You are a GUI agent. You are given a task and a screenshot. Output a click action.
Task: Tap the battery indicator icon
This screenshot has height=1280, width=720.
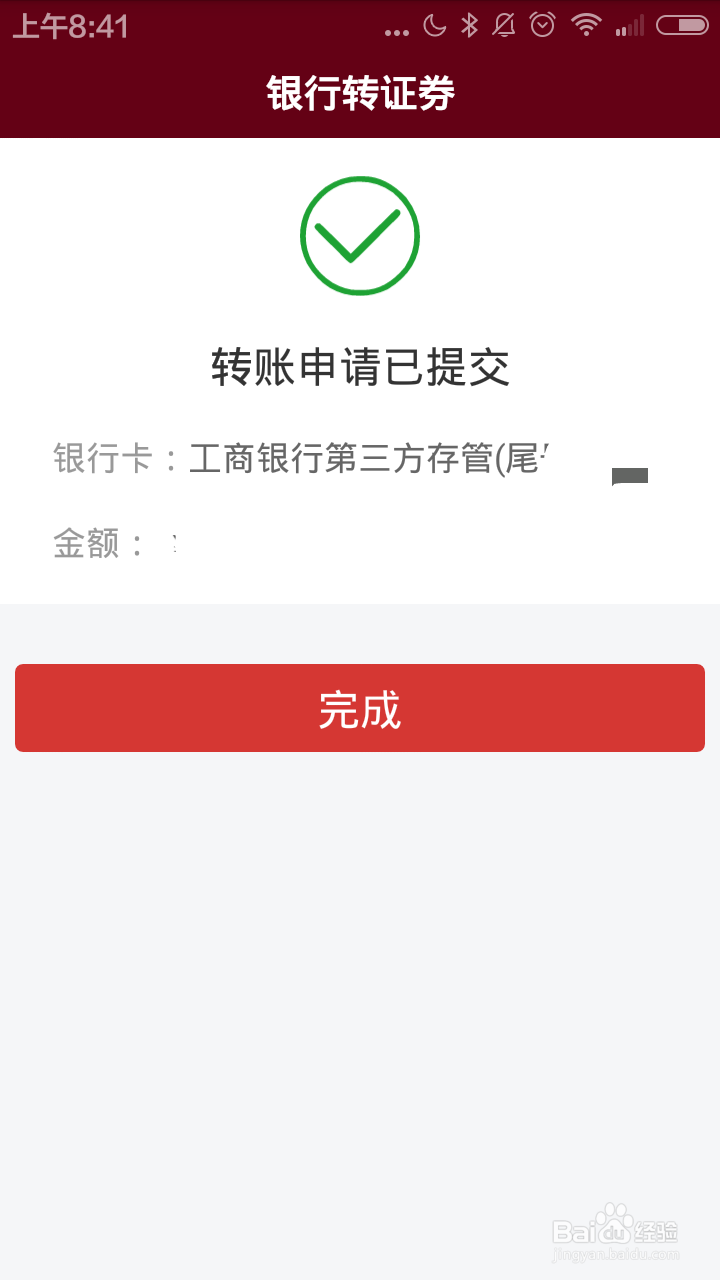coord(683,26)
